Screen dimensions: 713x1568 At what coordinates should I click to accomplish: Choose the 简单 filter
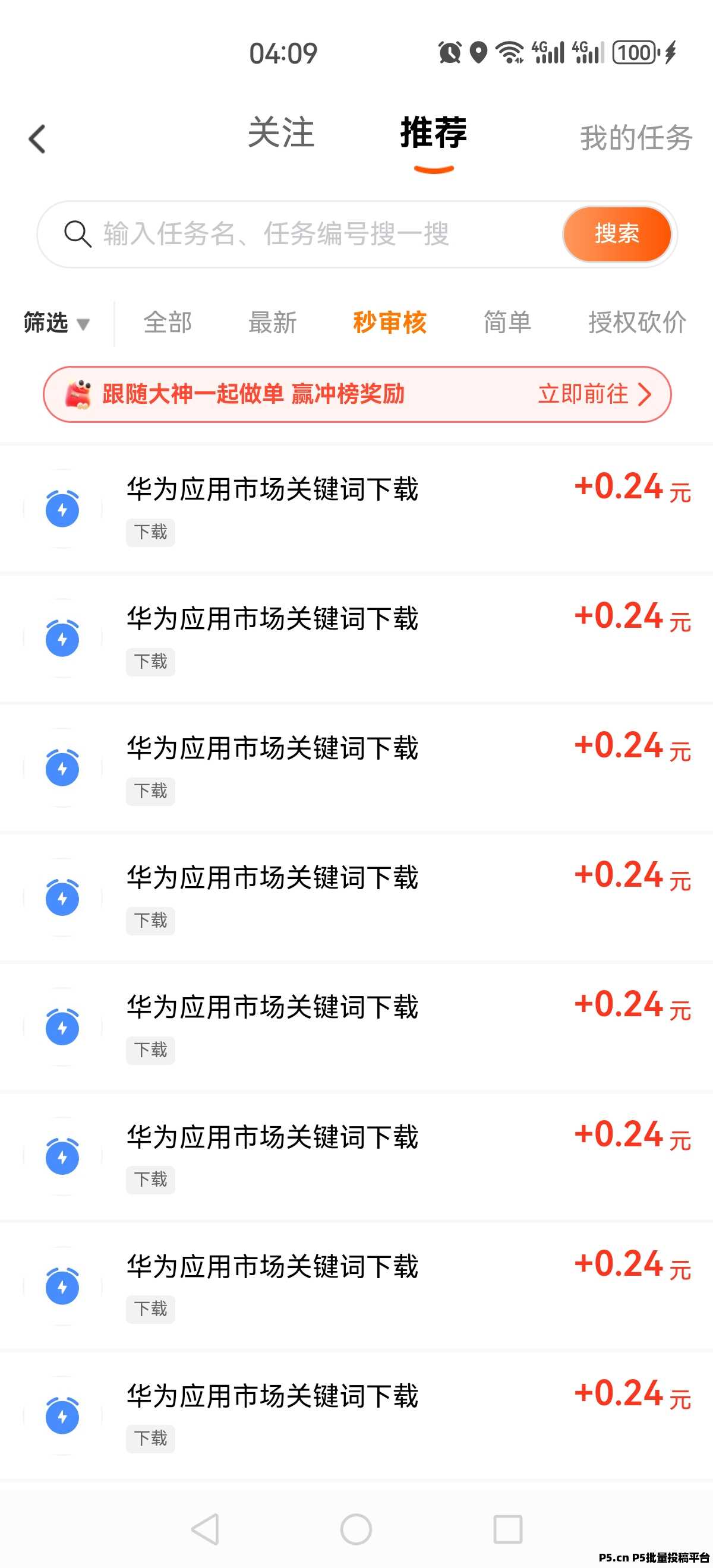point(507,323)
